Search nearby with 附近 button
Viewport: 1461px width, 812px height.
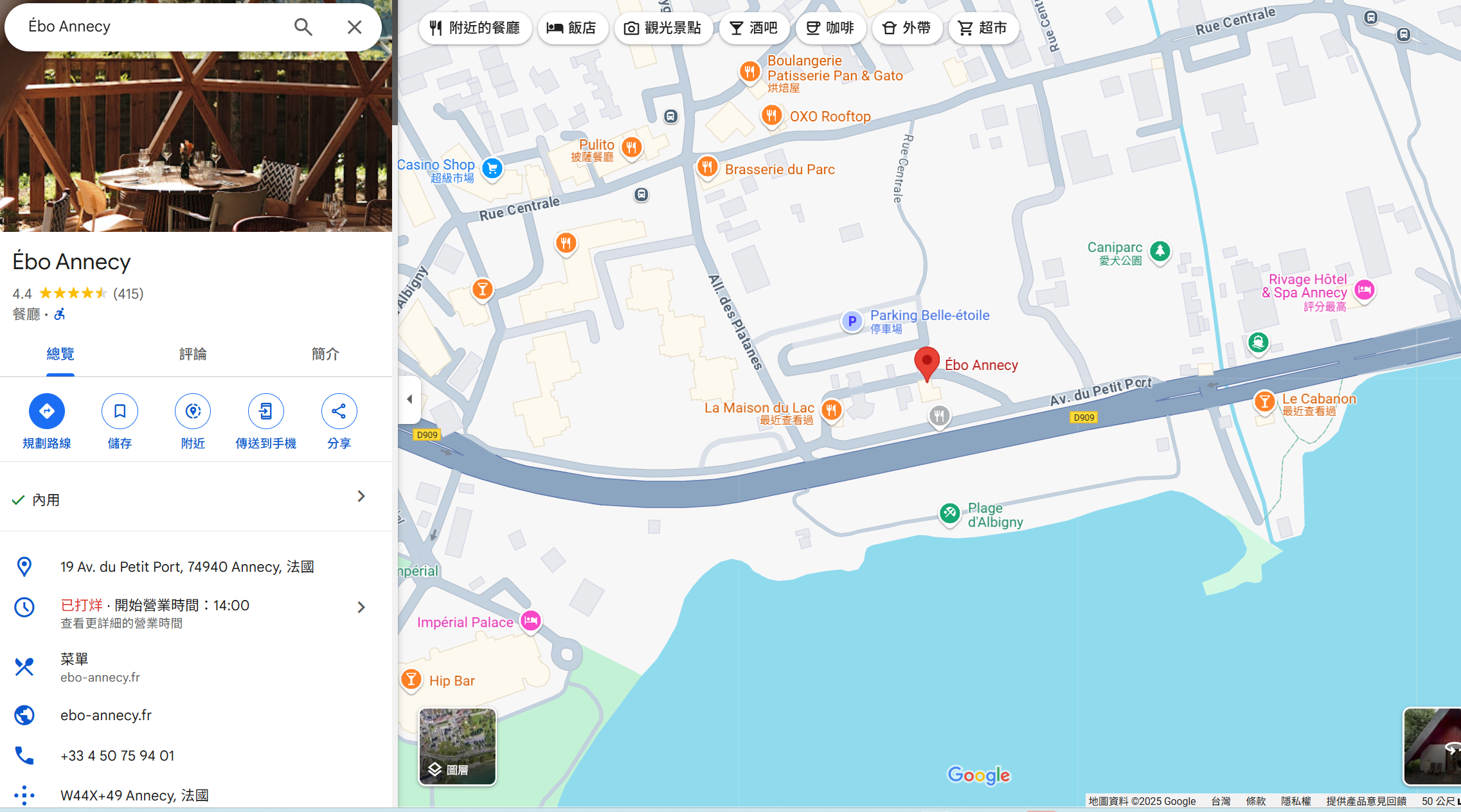click(193, 411)
